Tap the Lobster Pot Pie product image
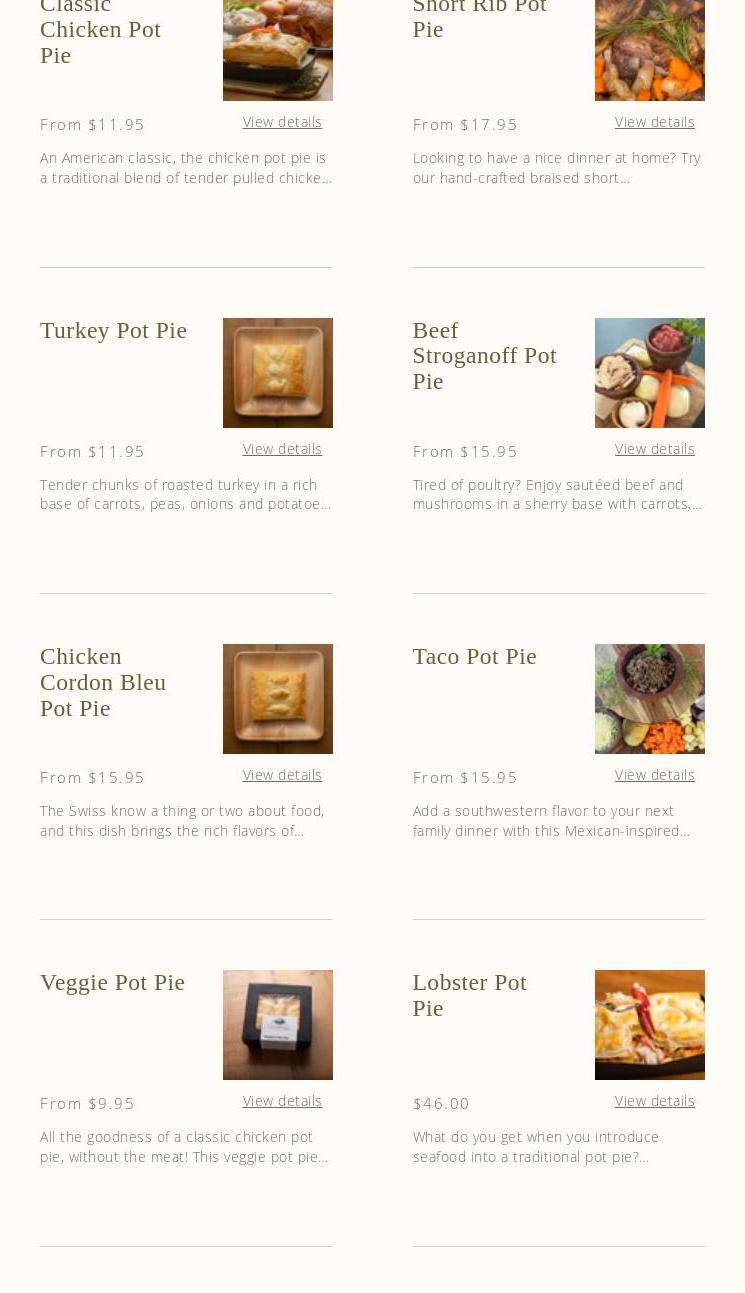Screen dimensions: 745x1293 tap(649, 1025)
